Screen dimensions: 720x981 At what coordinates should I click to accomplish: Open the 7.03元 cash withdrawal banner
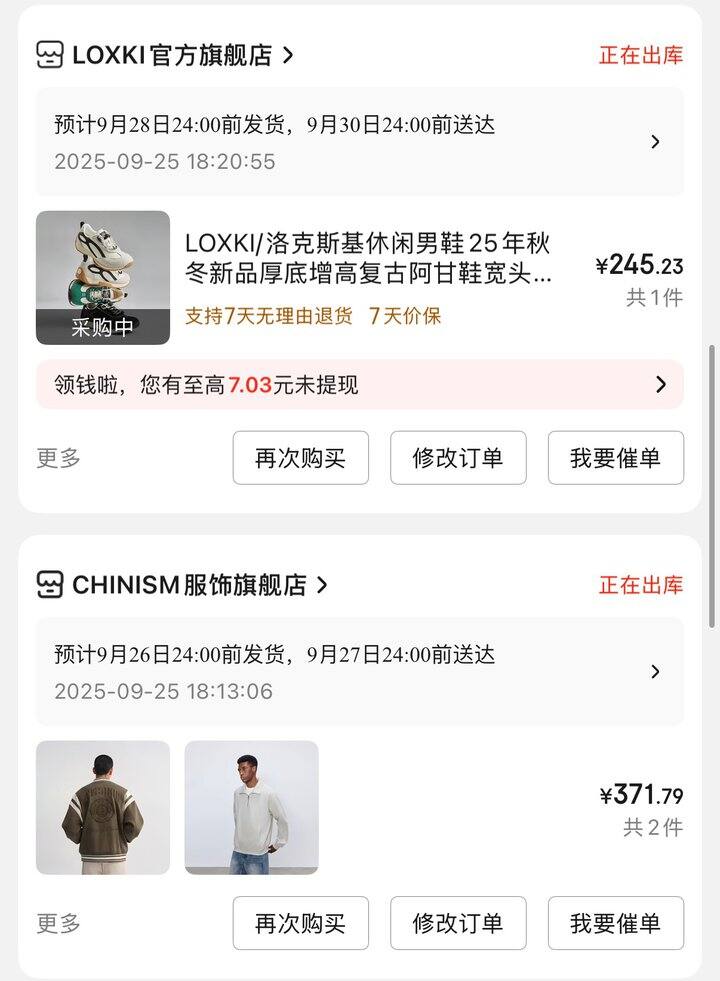coord(360,385)
